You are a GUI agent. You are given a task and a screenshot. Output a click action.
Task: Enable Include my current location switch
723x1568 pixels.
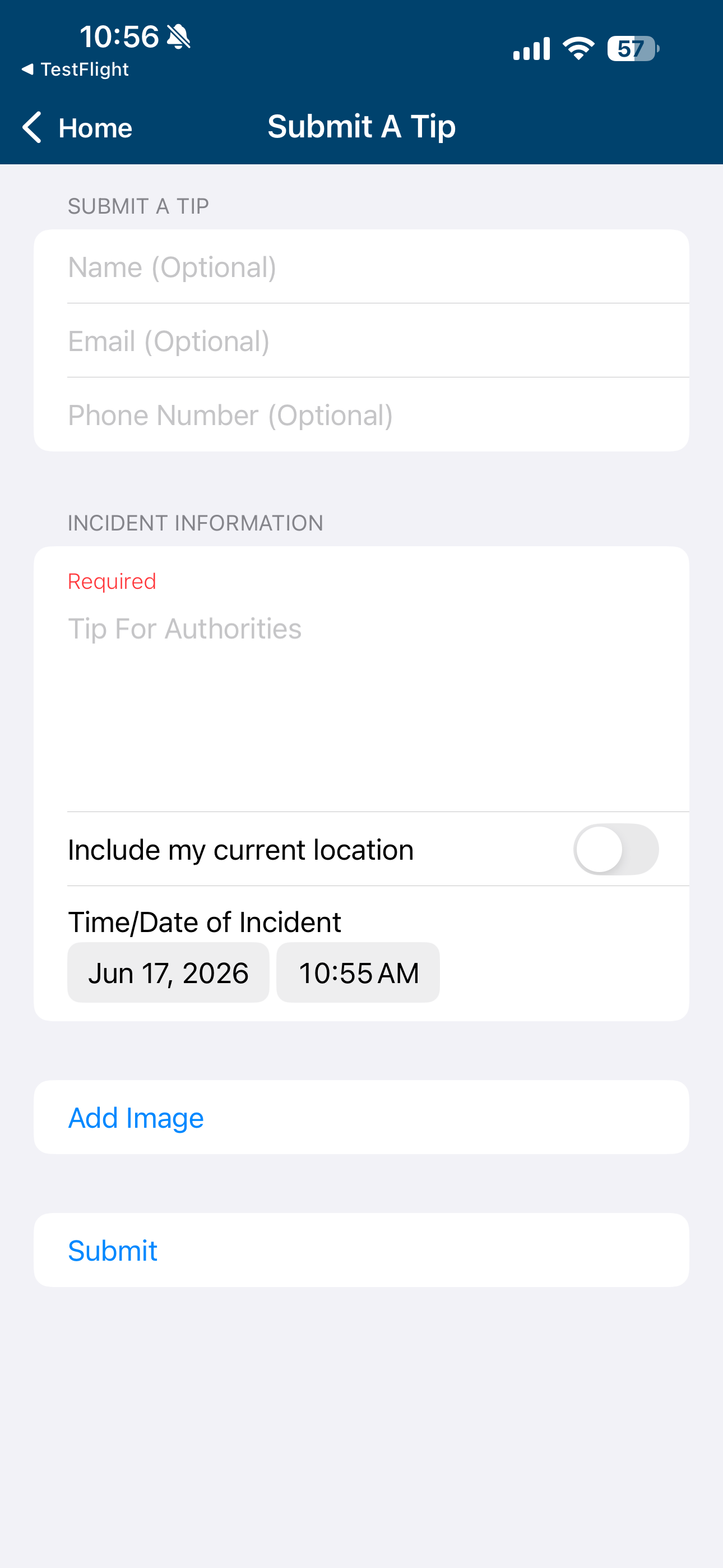click(x=616, y=849)
